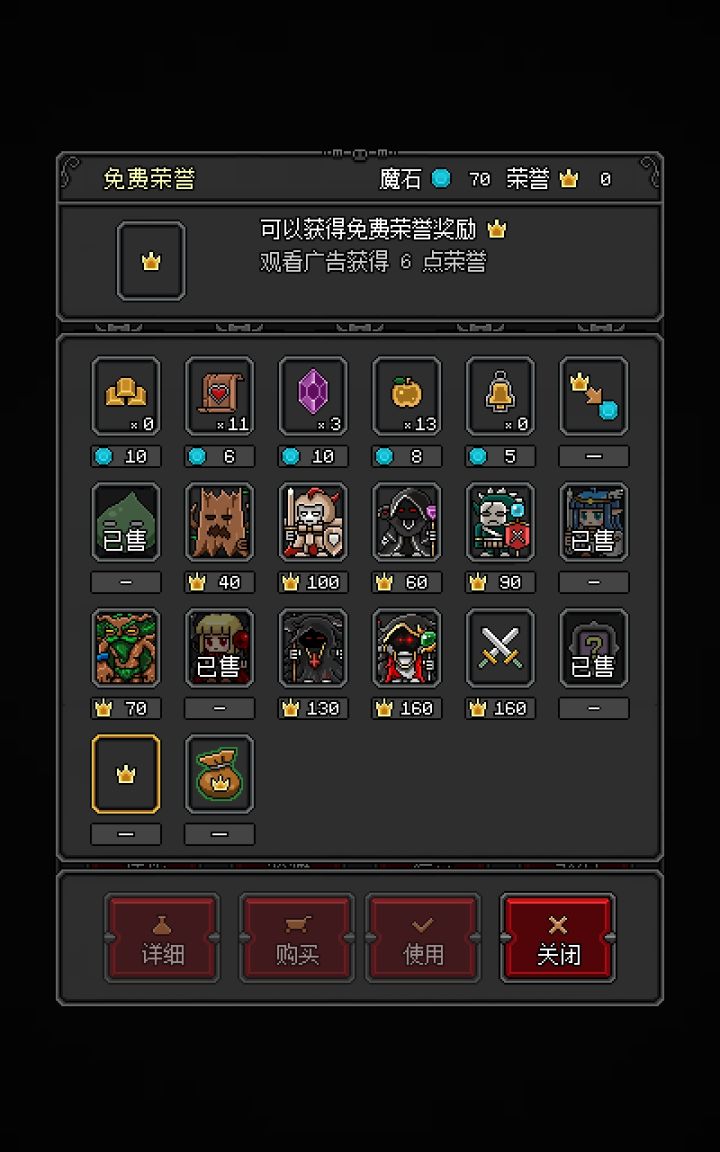Image resolution: width=720 pixels, height=1152 pixels.
Task: Select the gold horn item priced 10 gems
Action: pyautogui.click(x=126, y=395)
